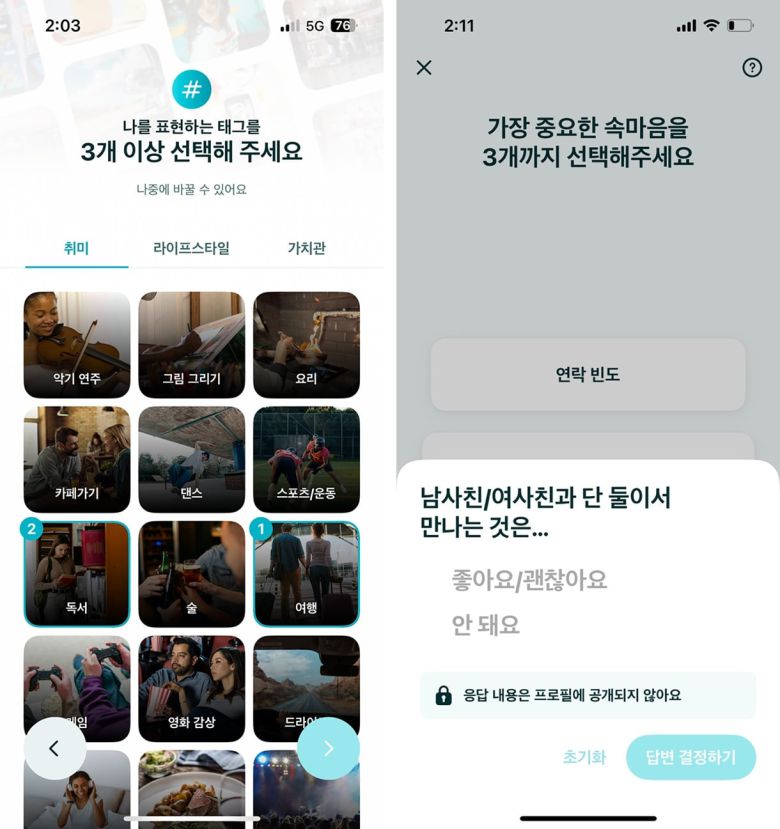Select the 그림 그리기 hobby tile

click(x=191, y=345)
